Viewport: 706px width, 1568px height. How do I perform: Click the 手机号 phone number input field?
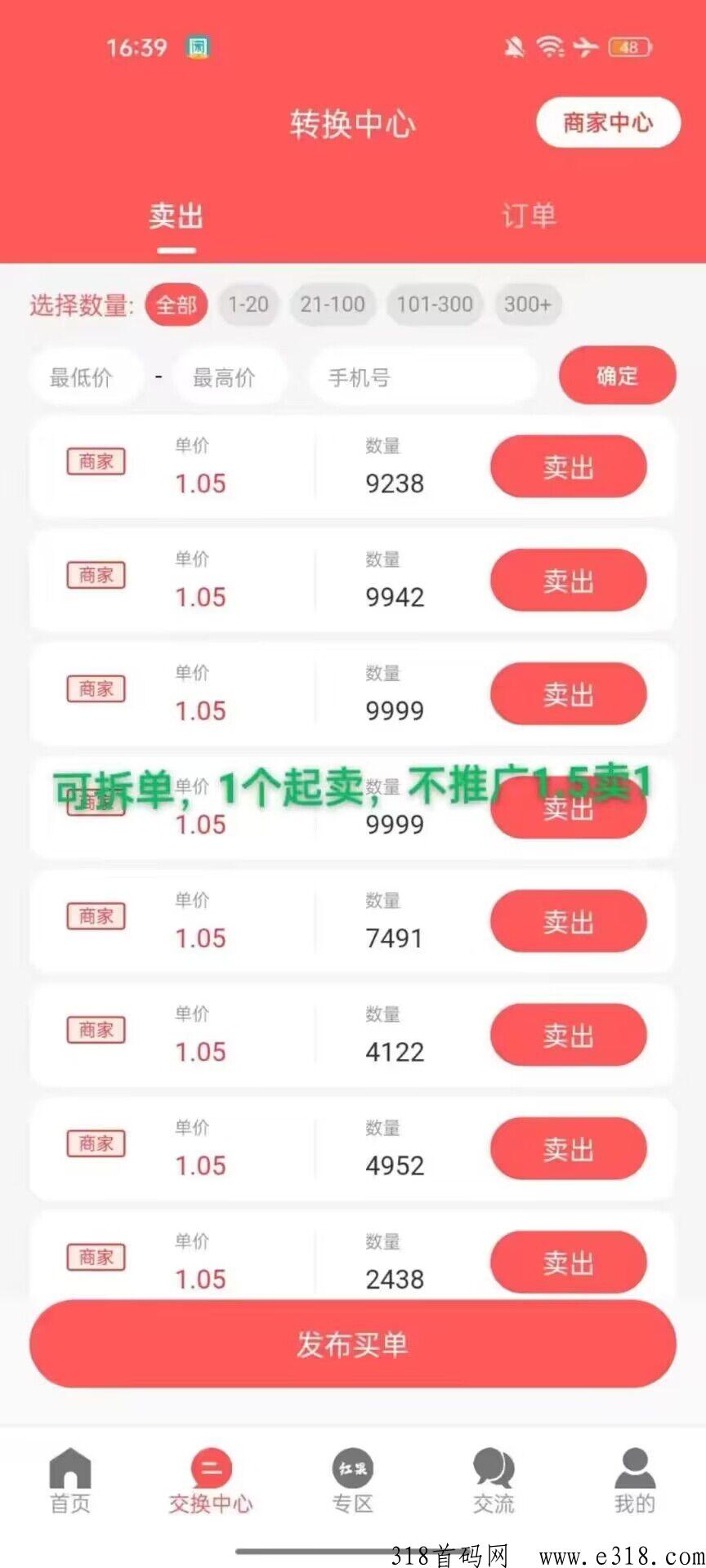423,376
